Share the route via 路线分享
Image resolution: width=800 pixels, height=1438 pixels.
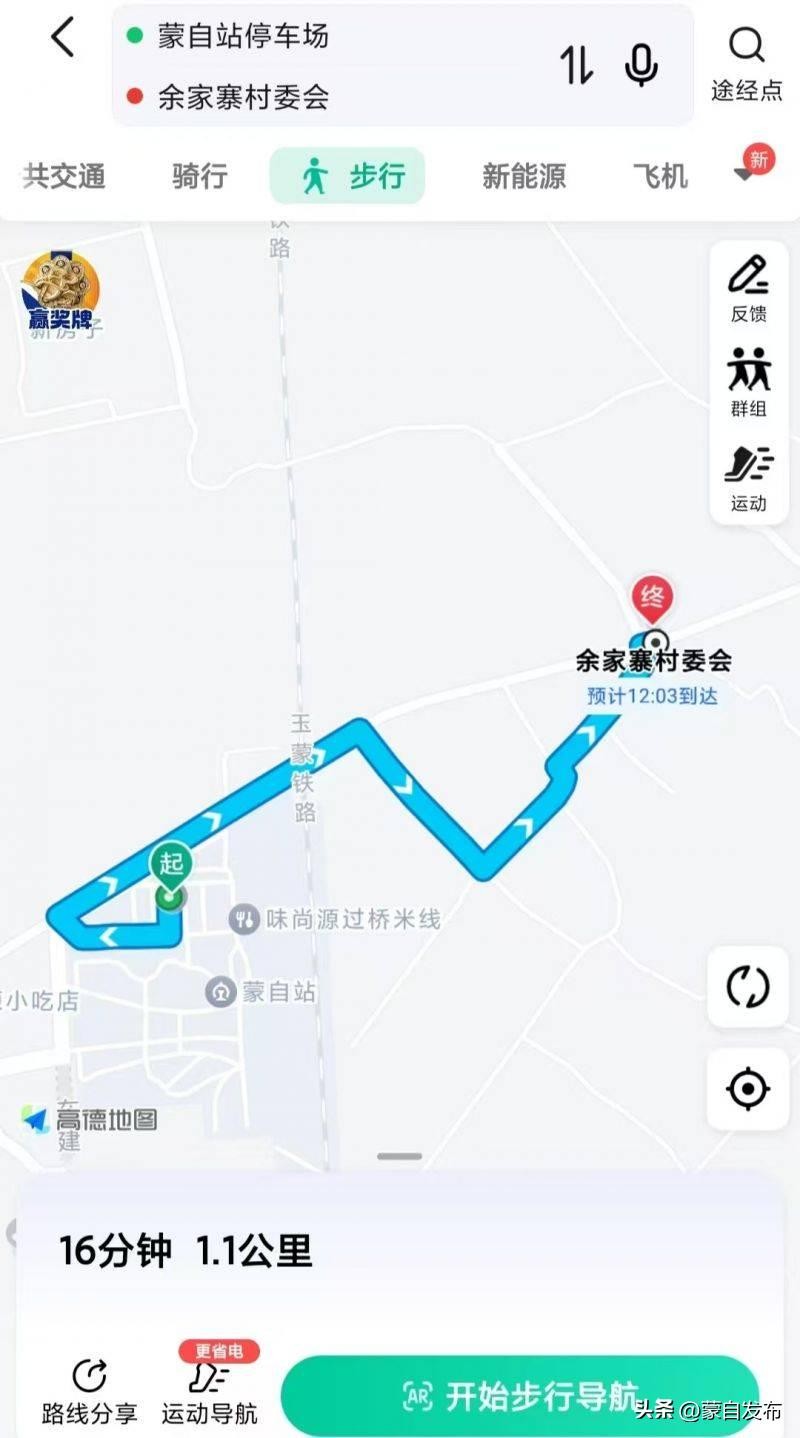click(90, 1390)
